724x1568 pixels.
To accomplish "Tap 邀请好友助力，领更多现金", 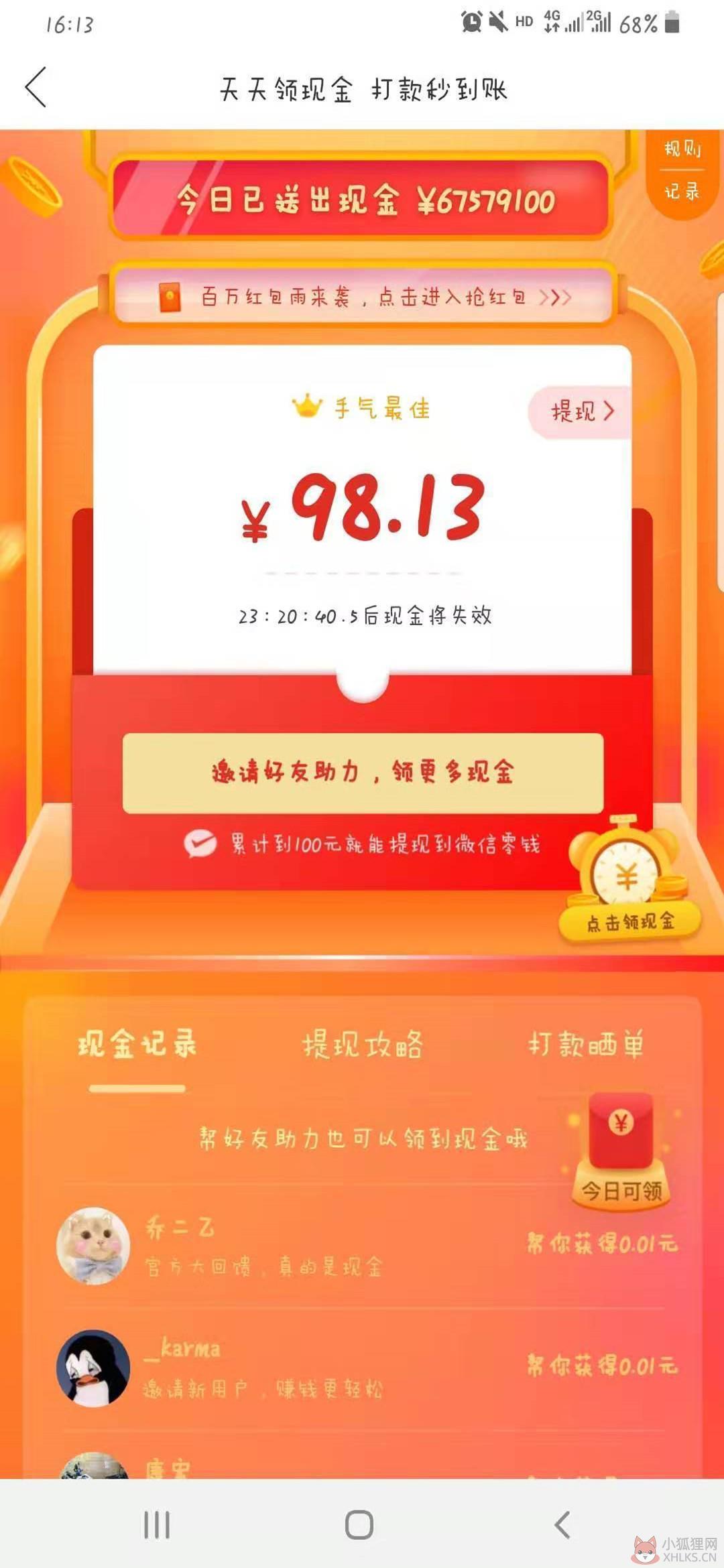I will (x=363, y=773).
